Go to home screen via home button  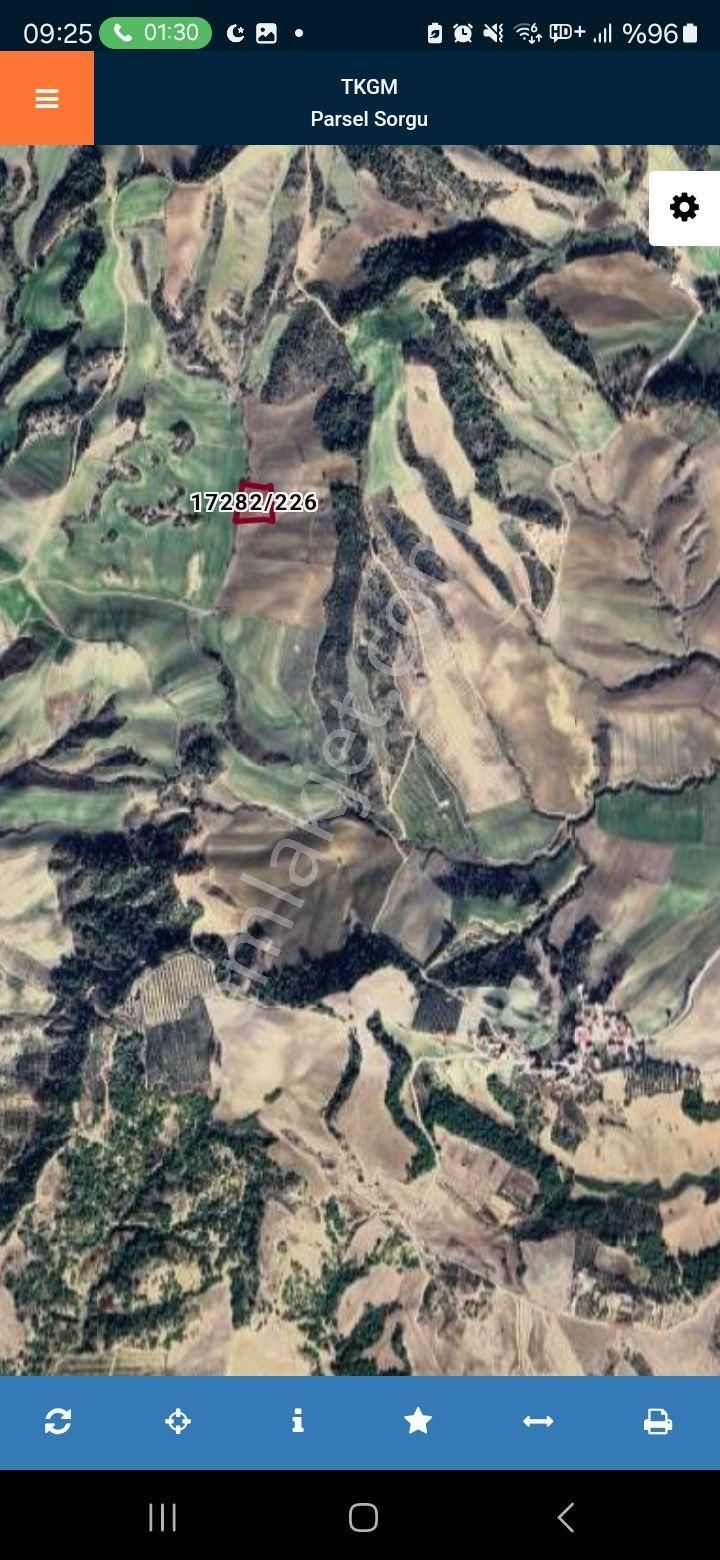coord(363,1517)
